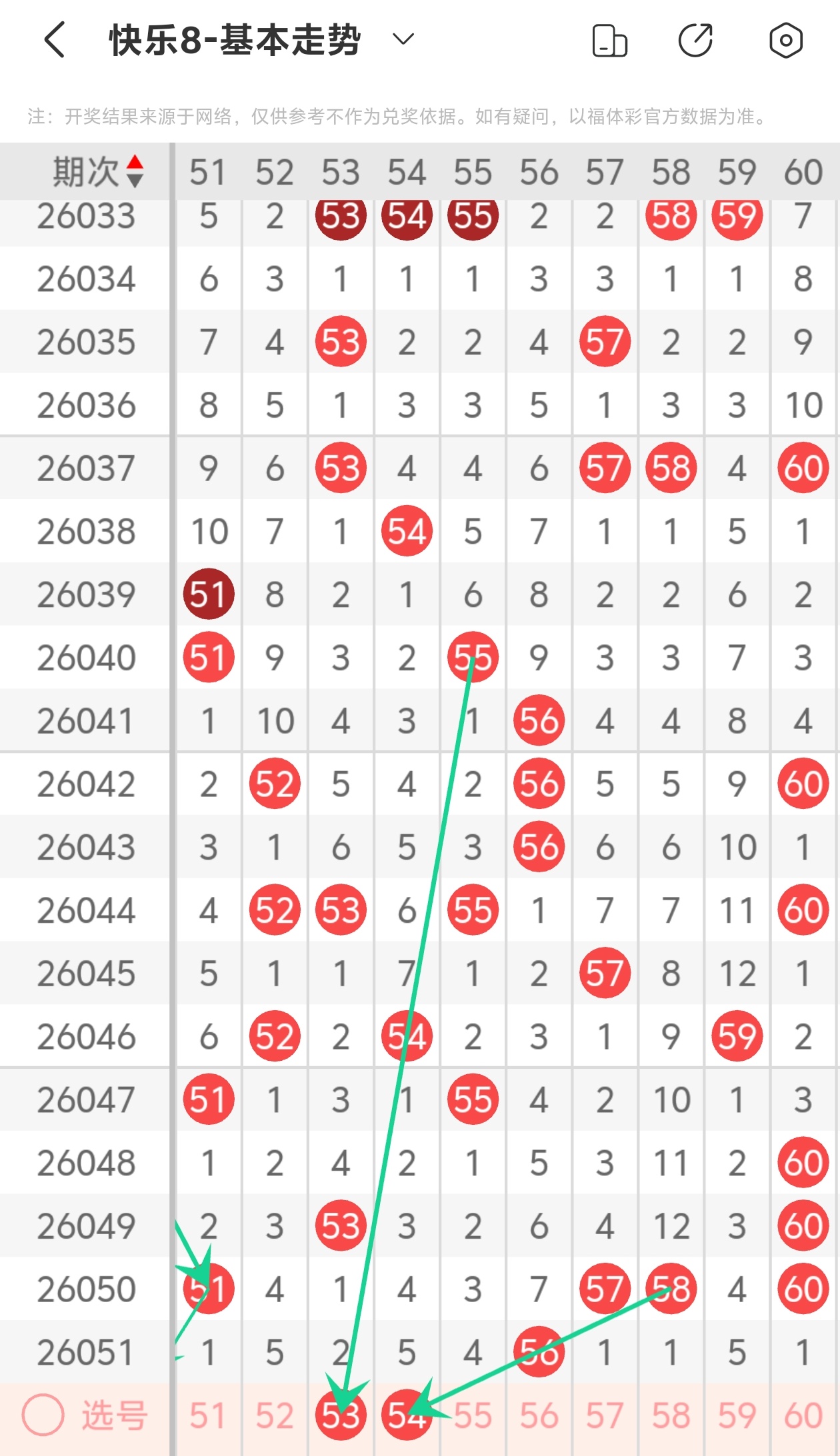Share this trend chart
This screenshot has width=840, height=1456.
point(695,41)
